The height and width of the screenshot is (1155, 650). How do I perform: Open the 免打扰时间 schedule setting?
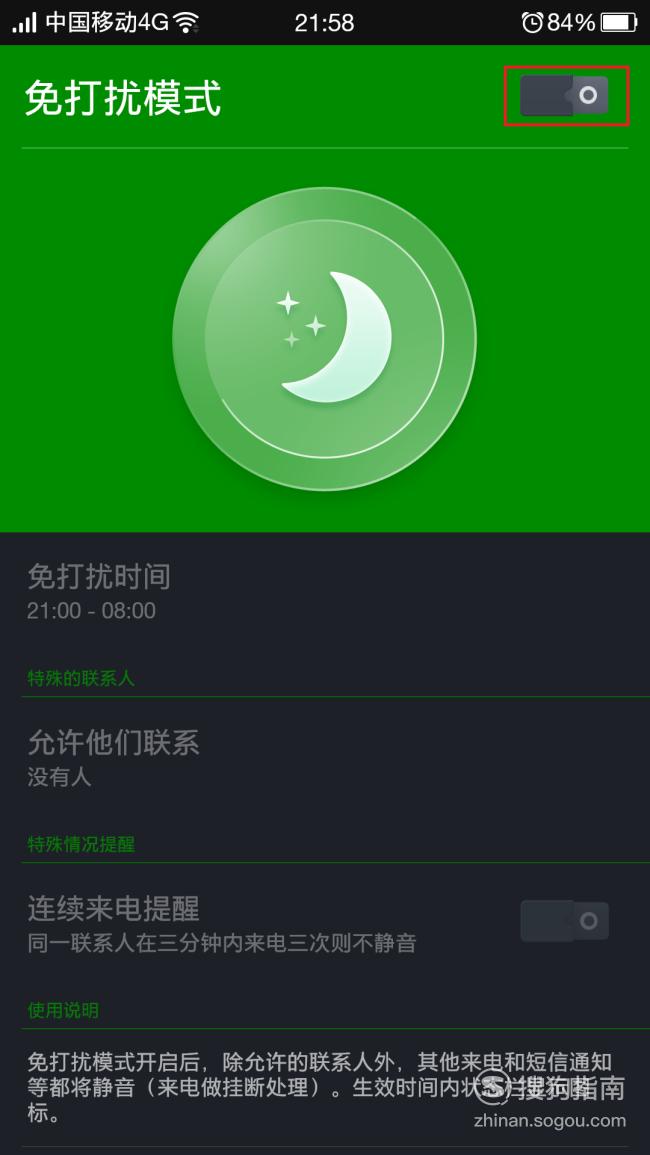(x=325, y=592)
